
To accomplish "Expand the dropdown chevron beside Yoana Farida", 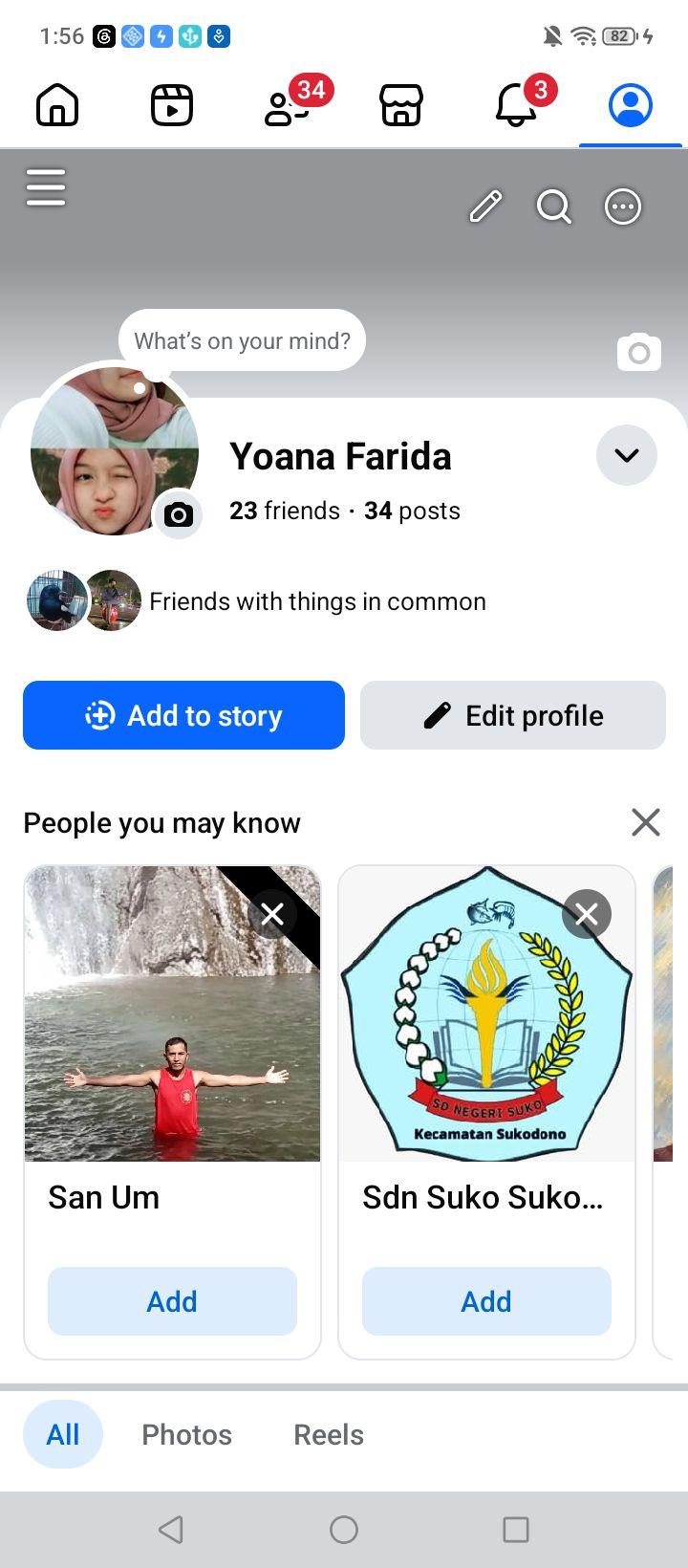I will [627, 455].
